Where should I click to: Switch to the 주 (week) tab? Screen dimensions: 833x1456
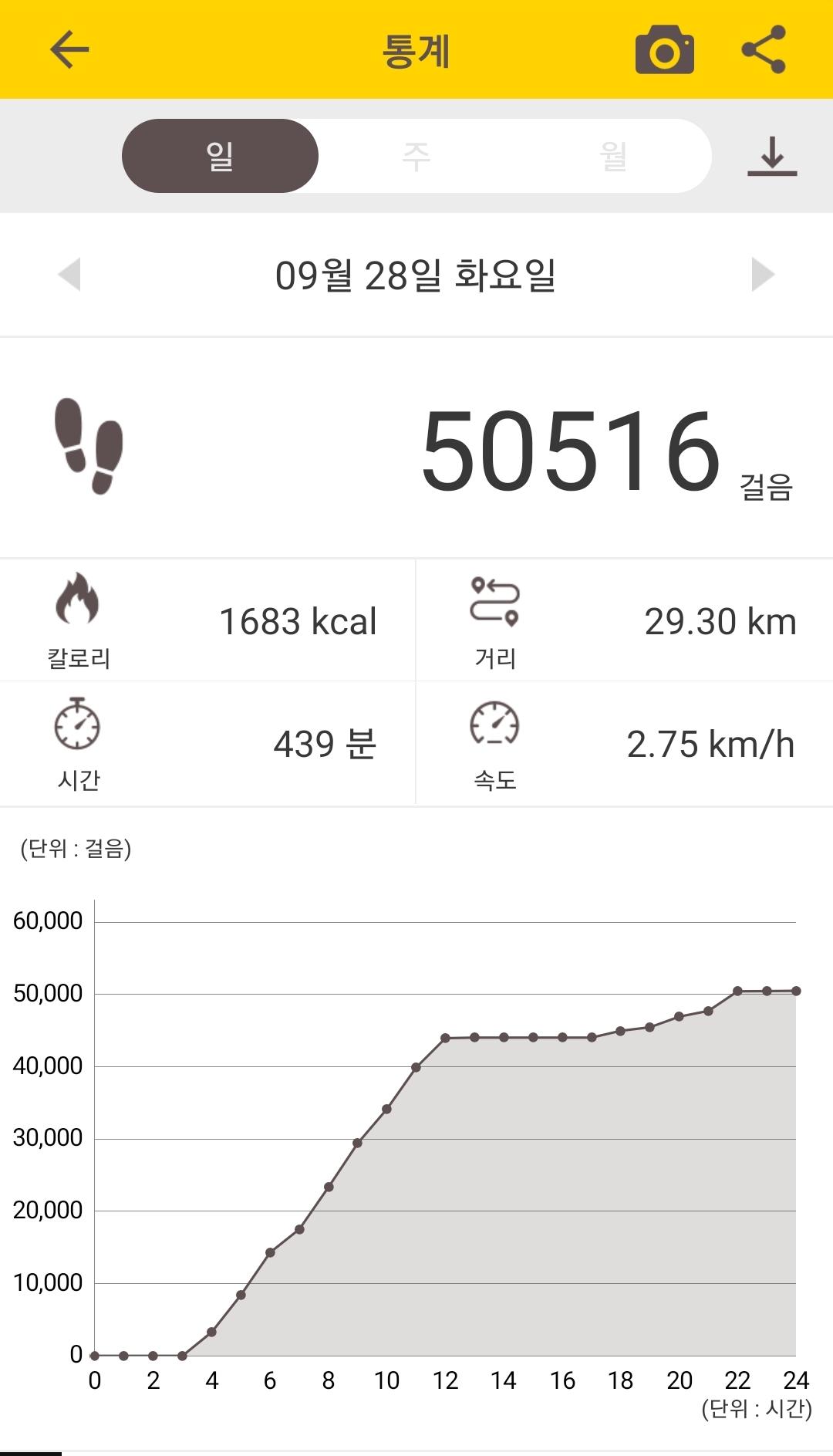[x=416, y=156]
